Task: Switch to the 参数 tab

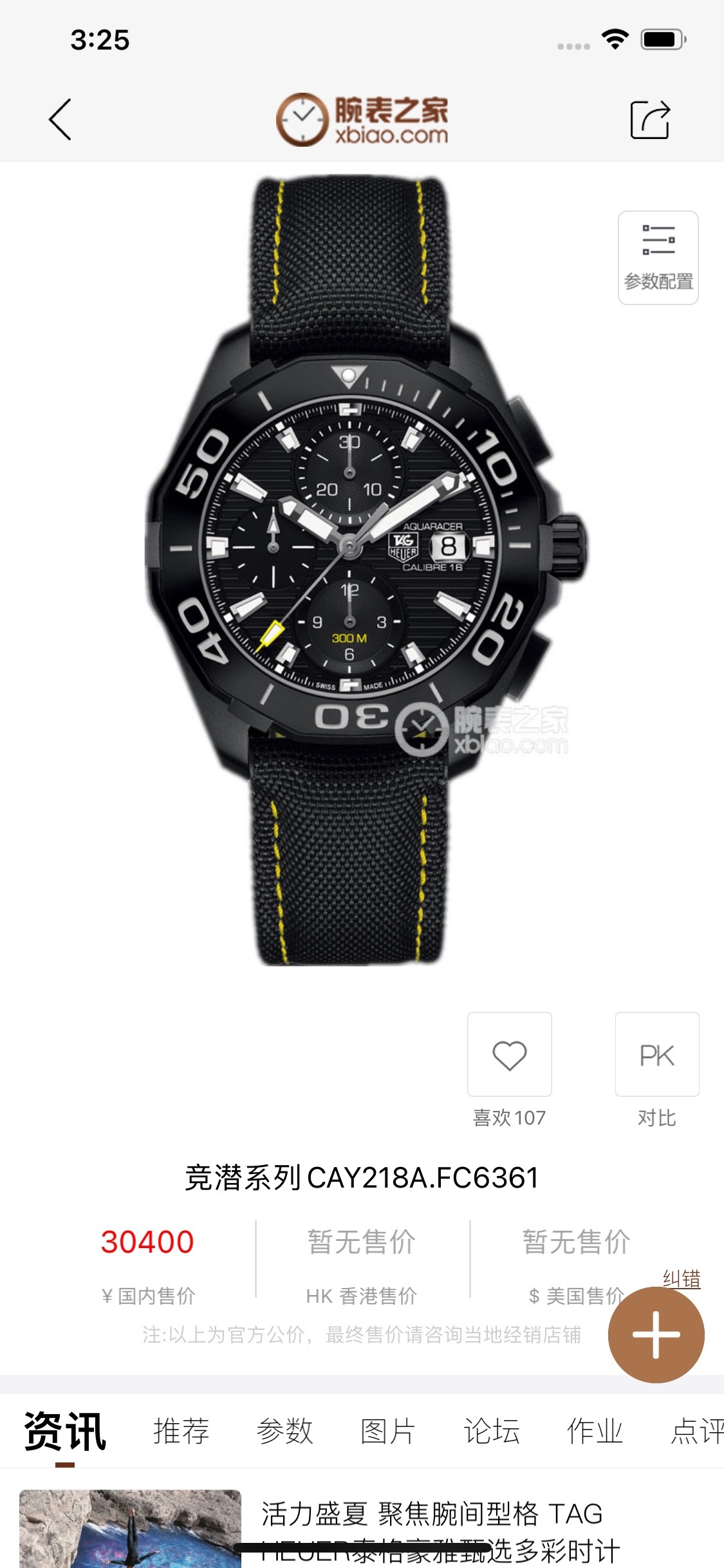Action: (x=284, y=1432)
